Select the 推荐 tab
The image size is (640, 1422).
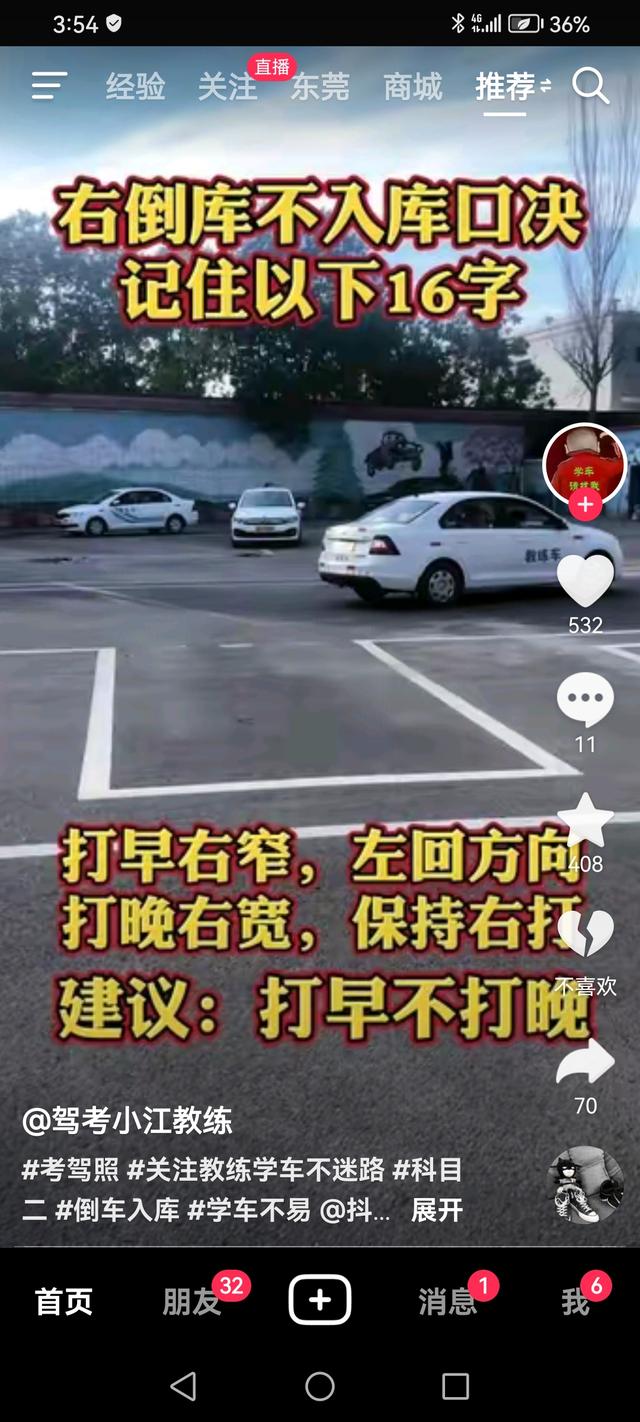506,88
